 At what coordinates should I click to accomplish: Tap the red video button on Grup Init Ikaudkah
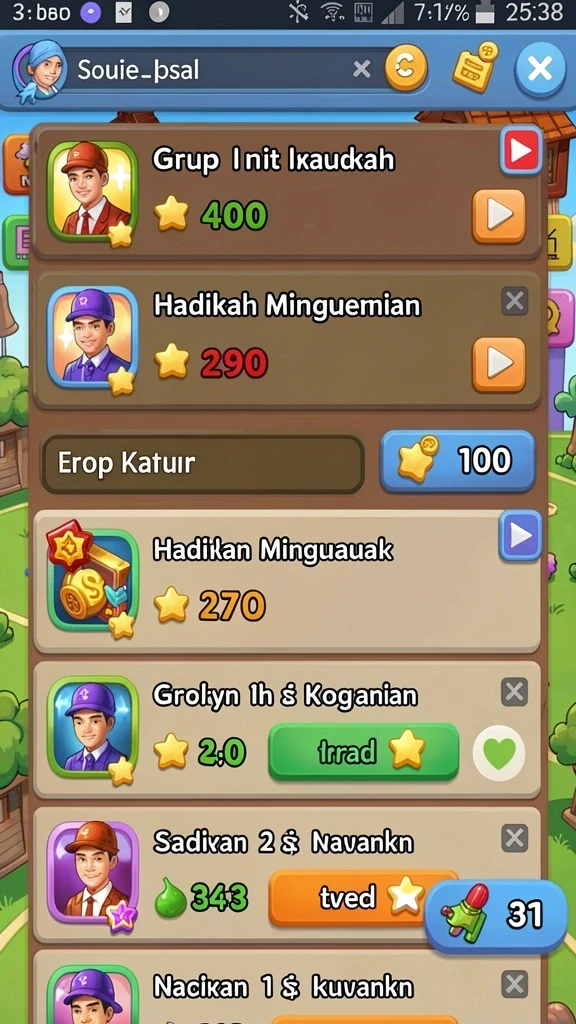point(520,151)
